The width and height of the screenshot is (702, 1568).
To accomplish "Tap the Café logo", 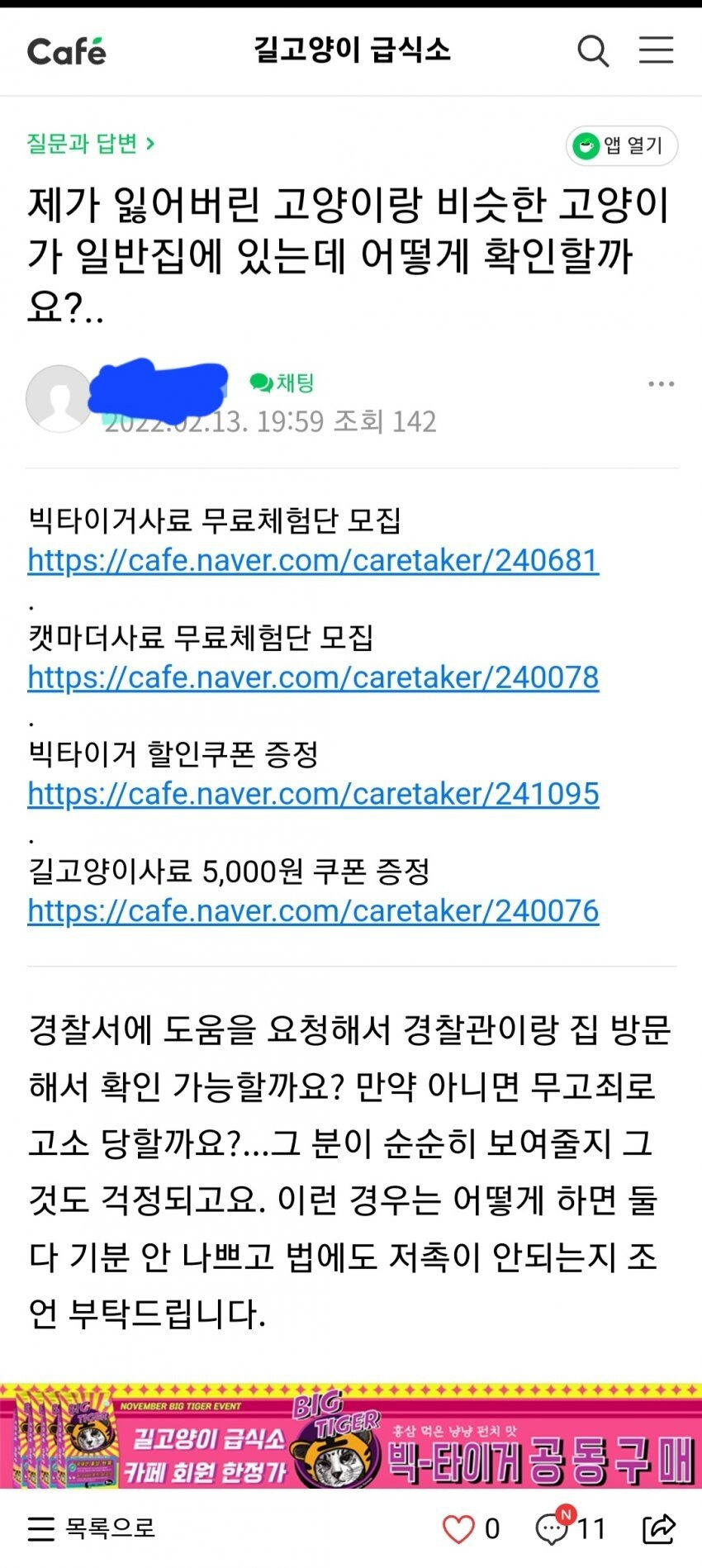I will click(66, 51).
